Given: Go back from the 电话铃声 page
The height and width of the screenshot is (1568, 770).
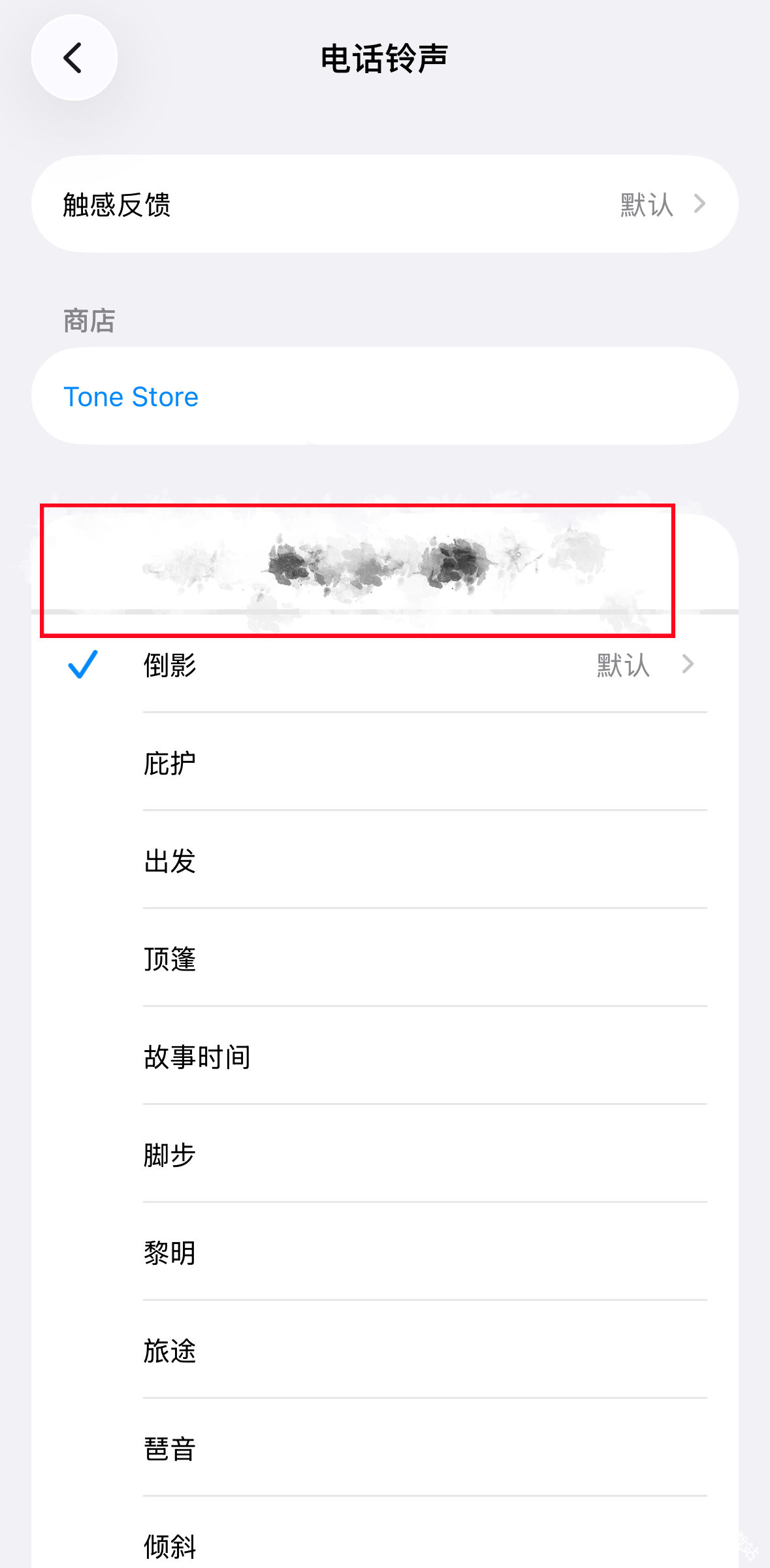Looking at the screenshot, I should pyautogui.click(x=74, y=57).
